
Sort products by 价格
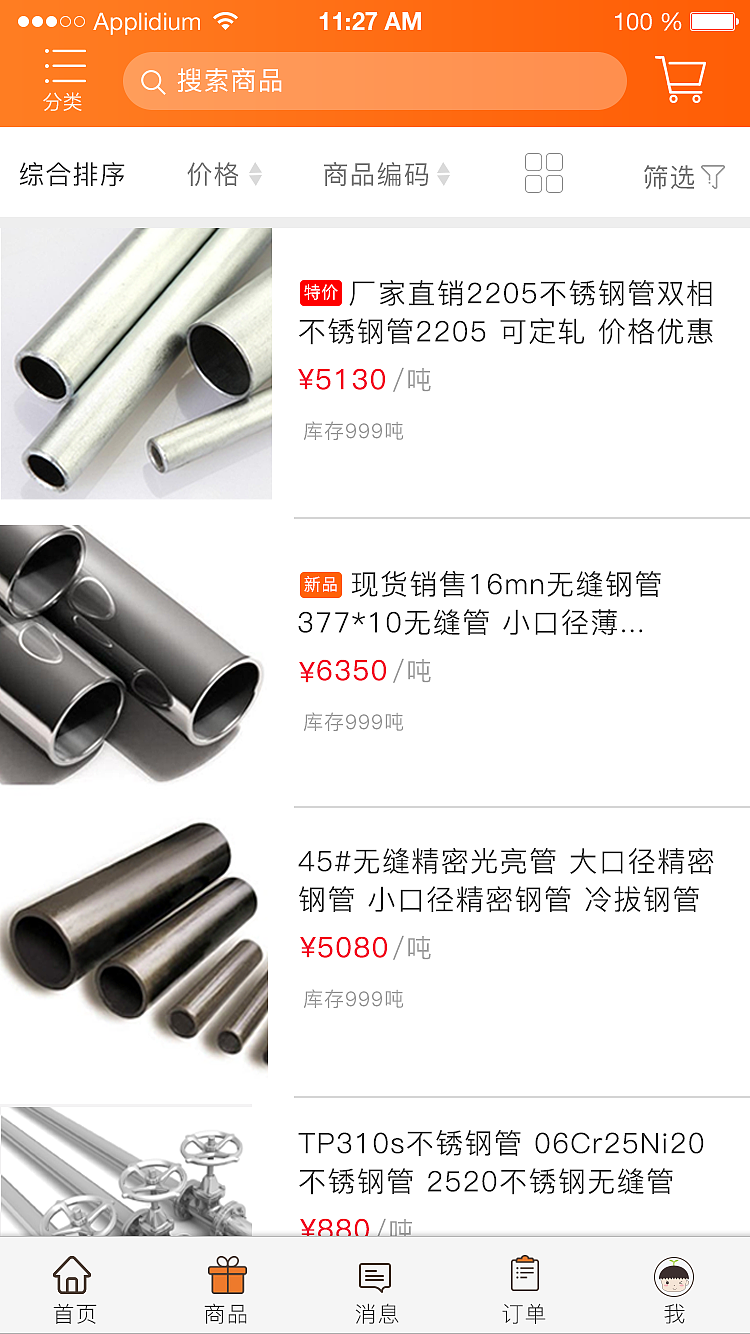(x=224, y=175)
